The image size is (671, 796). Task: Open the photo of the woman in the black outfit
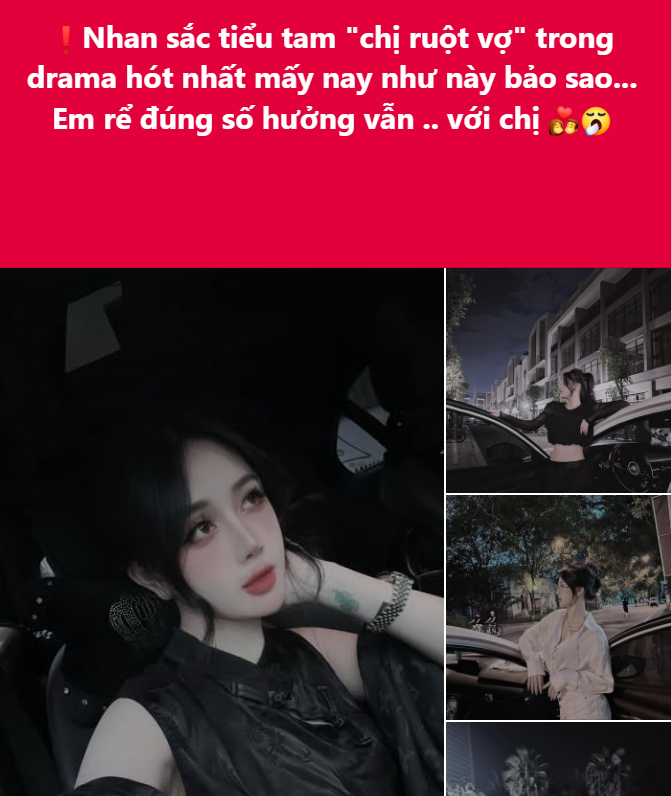[x=558, y=380]
